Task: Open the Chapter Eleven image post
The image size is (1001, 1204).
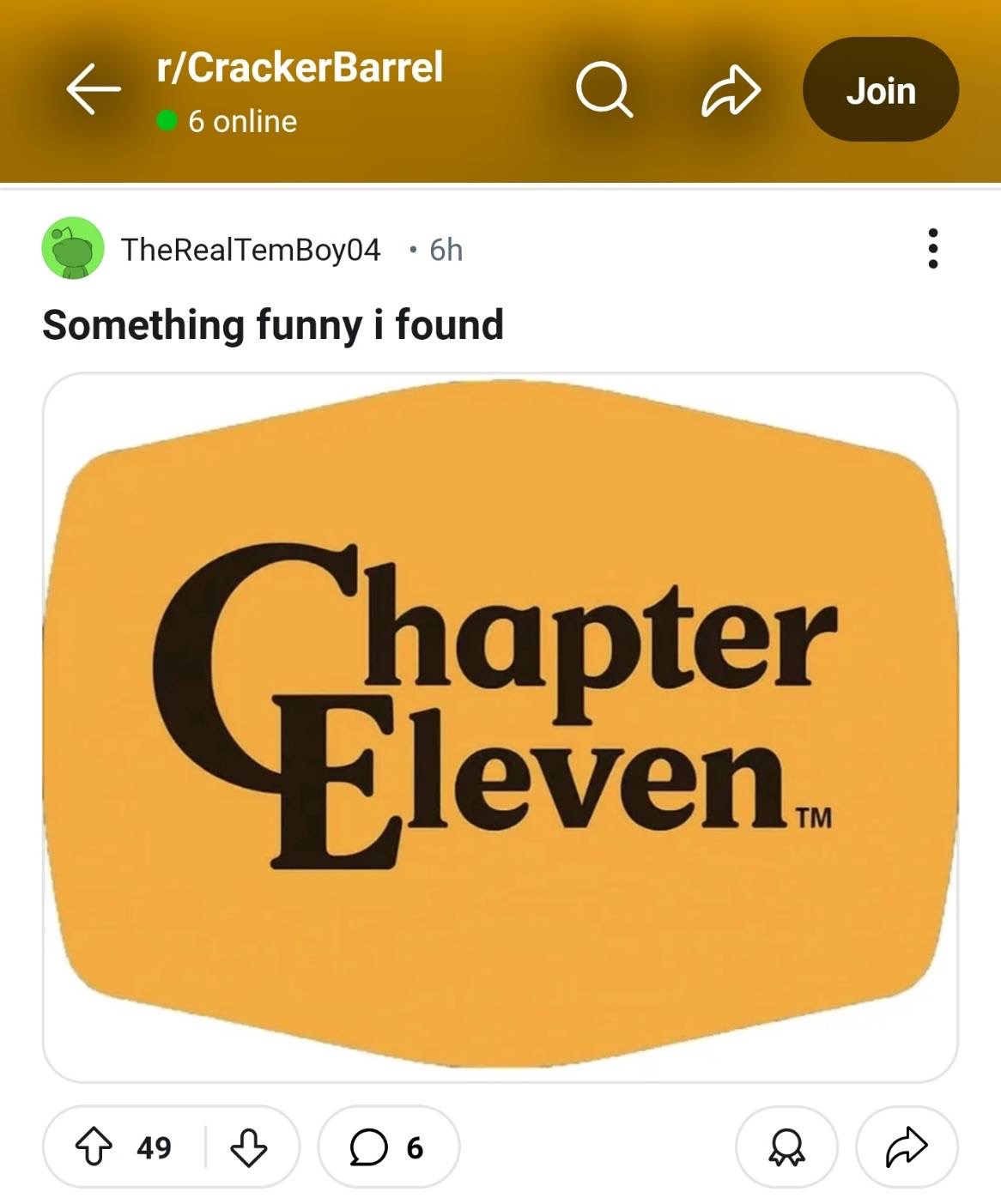Action: point(500,727)
